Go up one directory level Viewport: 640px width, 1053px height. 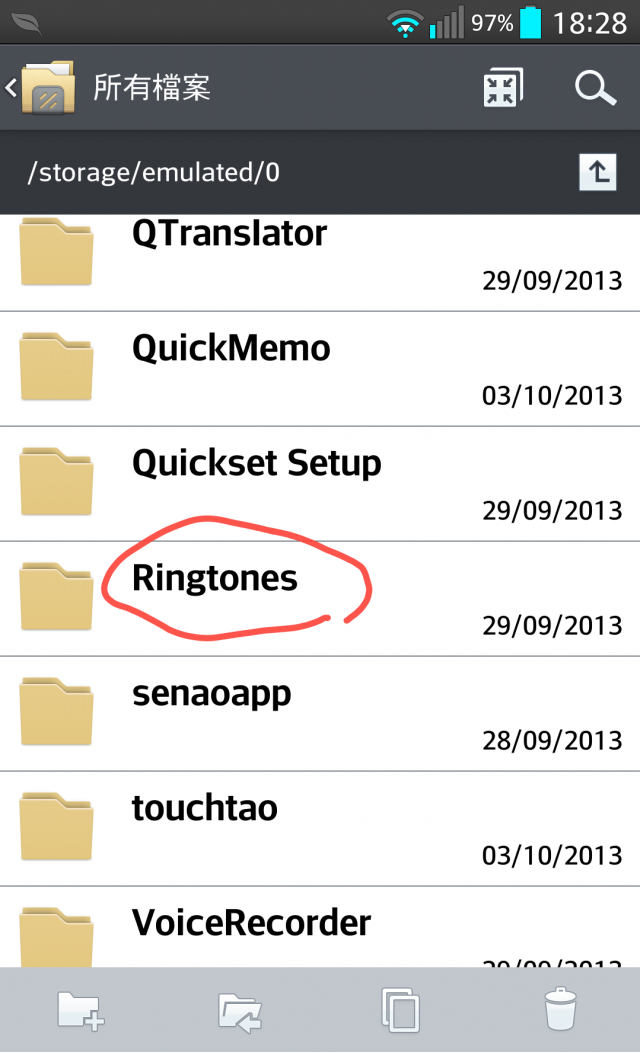point(597,172)
